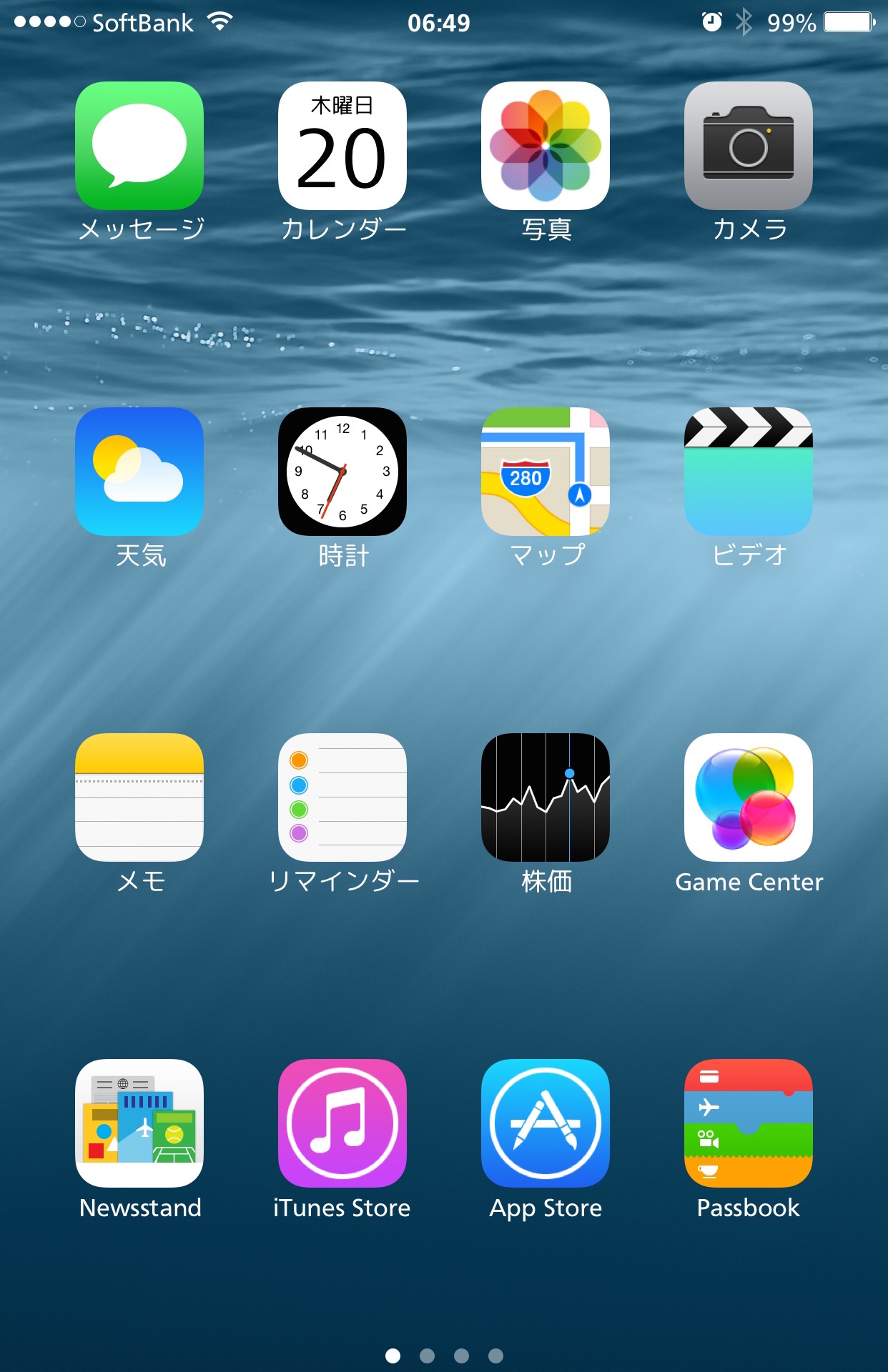Open the カレンダー (Calendar) app

click(x=342, y=146)
